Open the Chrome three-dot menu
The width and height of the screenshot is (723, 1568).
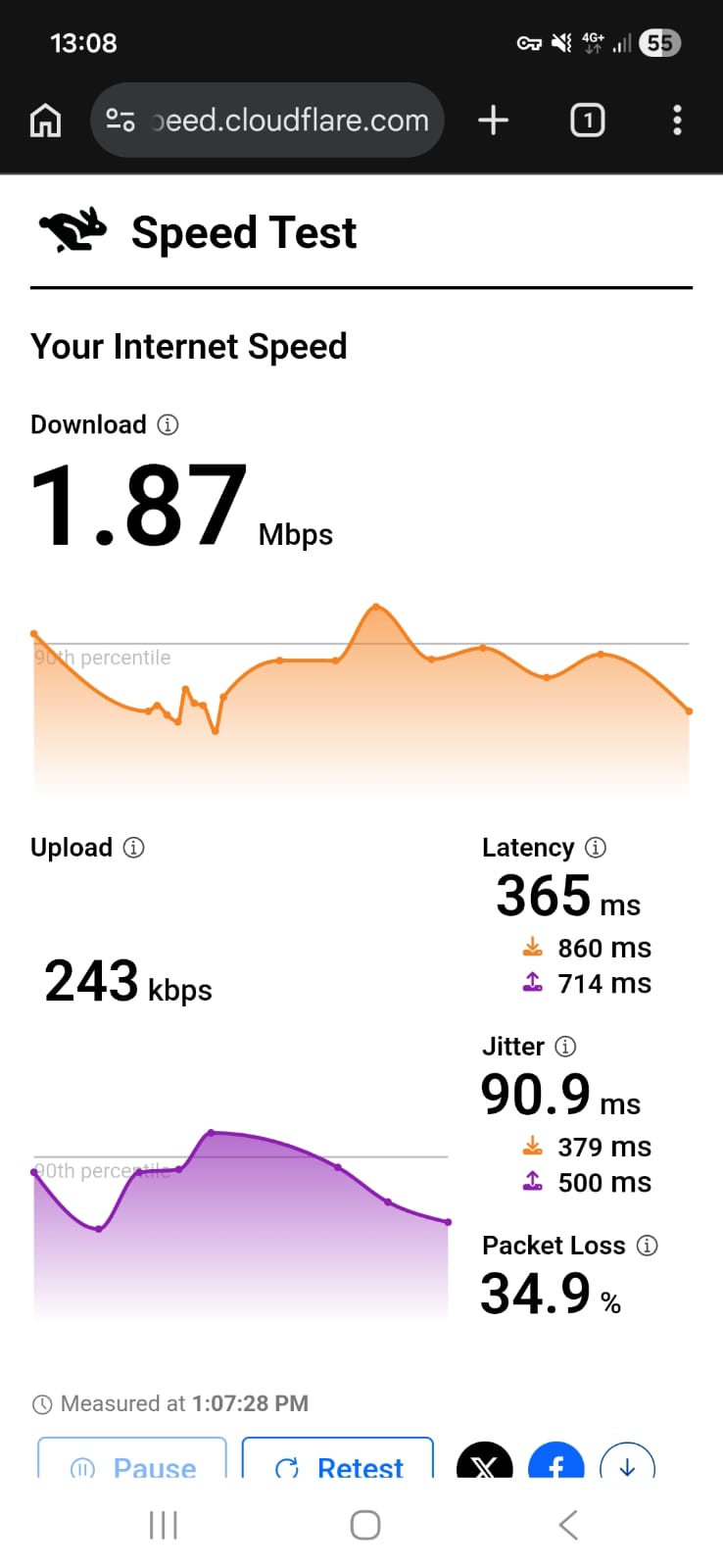[x=677, y=120]
